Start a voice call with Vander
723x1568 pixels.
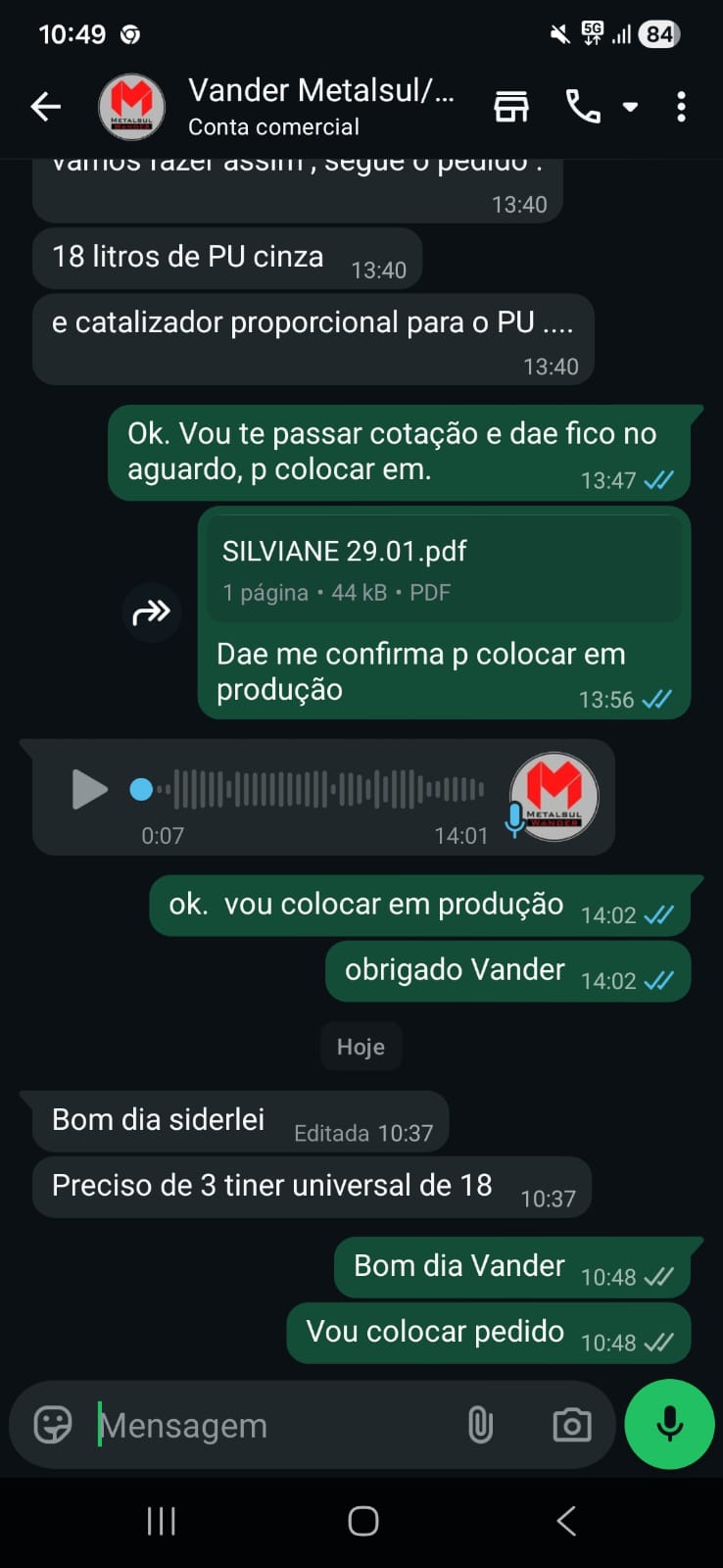click(x=583, y=107)
